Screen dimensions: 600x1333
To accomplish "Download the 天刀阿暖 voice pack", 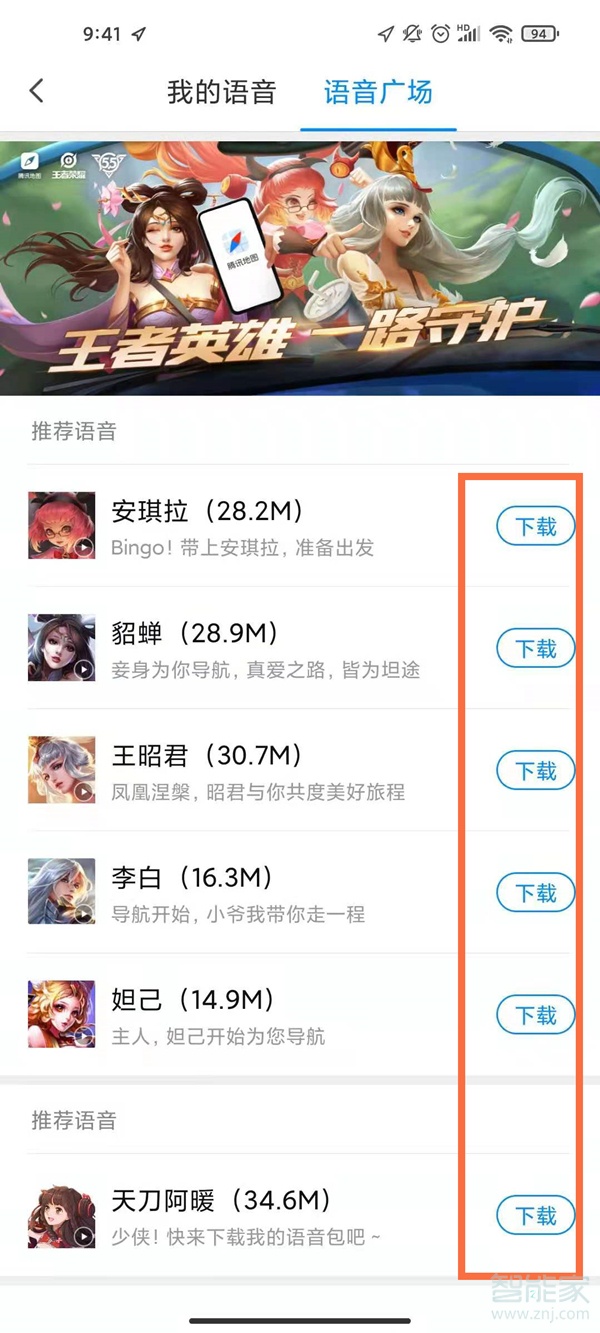I will click(535, 1216).
